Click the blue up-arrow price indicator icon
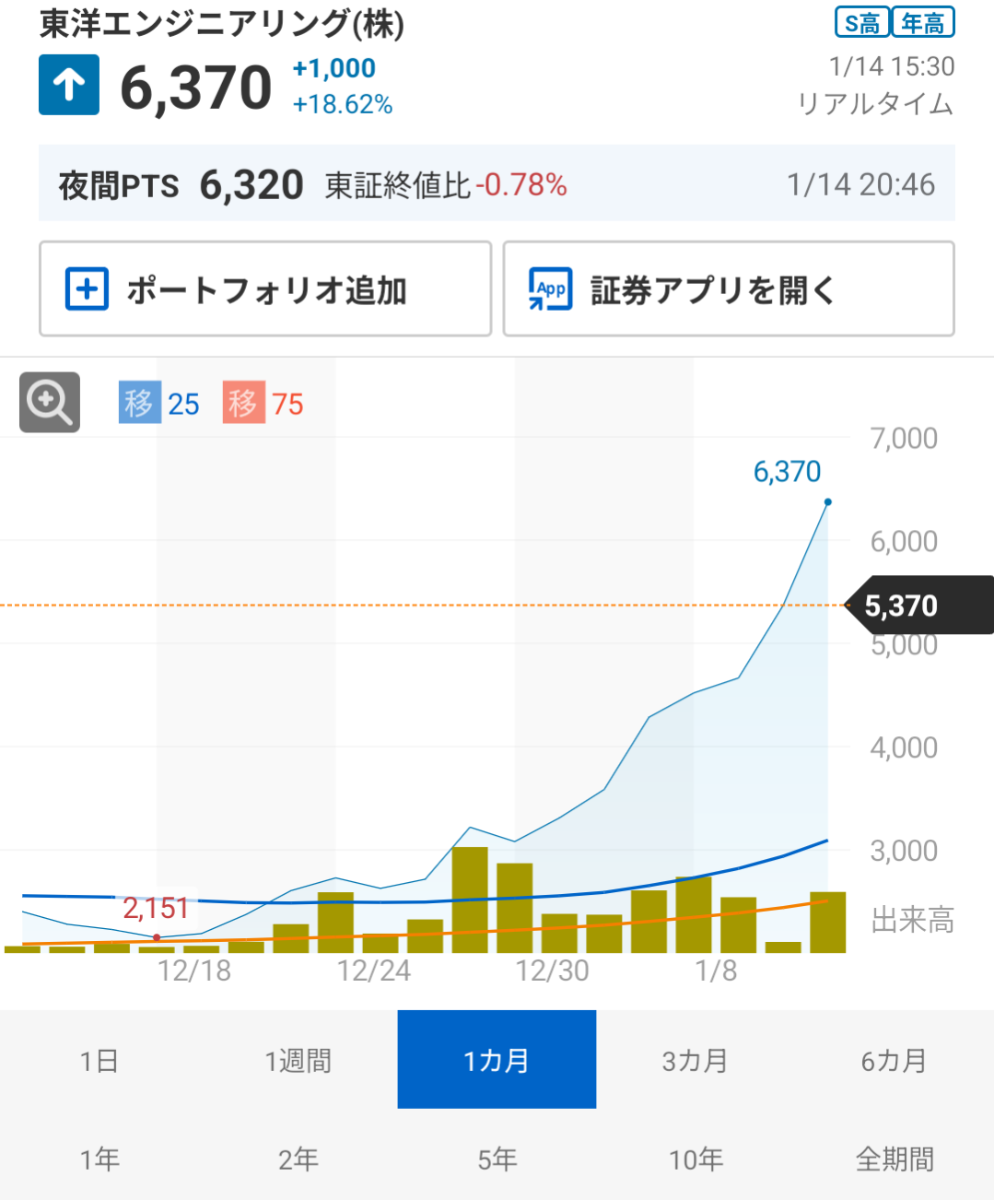Viewport: 994px width, 1200px height. (67, 85)
